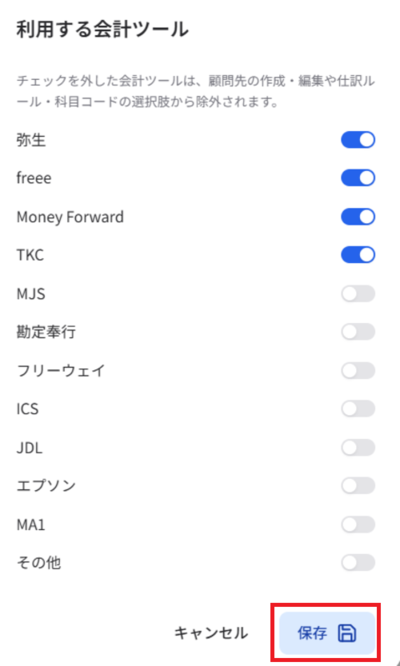Switch on the ICS toggle
This screenshot has width=400, height=666.
point(358,409)
